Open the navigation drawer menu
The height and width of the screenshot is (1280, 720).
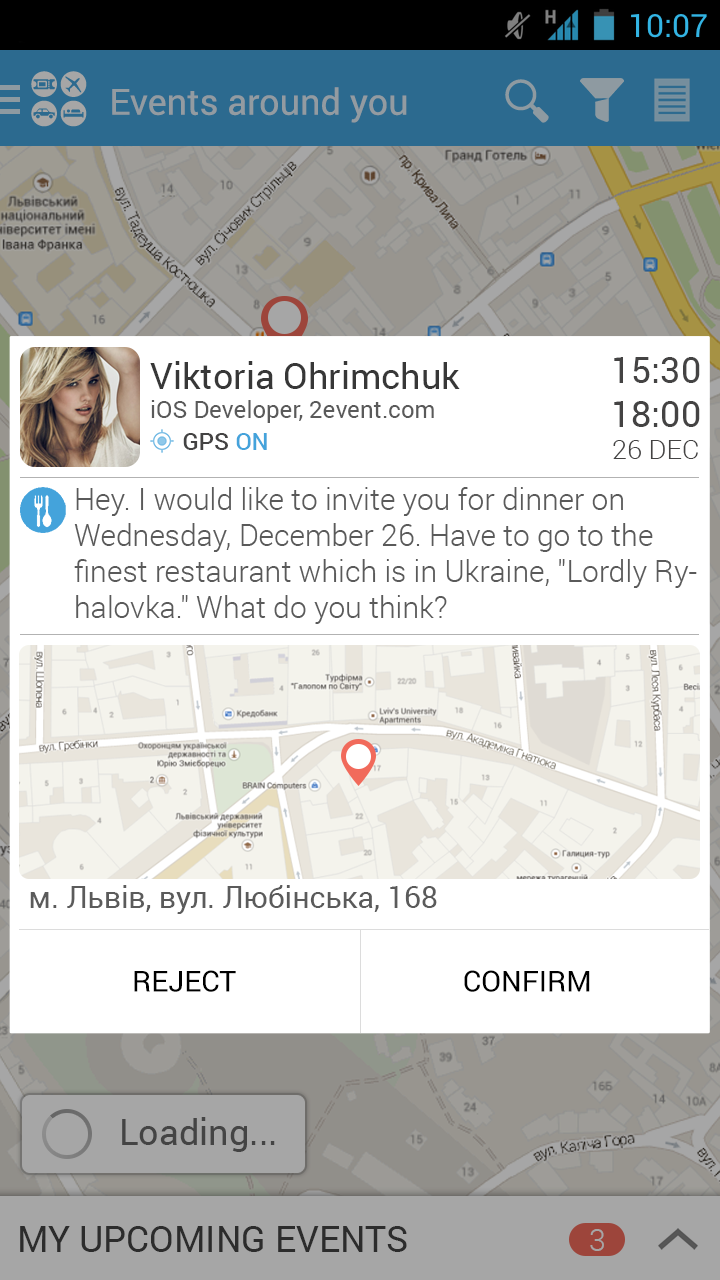(12, 100)
